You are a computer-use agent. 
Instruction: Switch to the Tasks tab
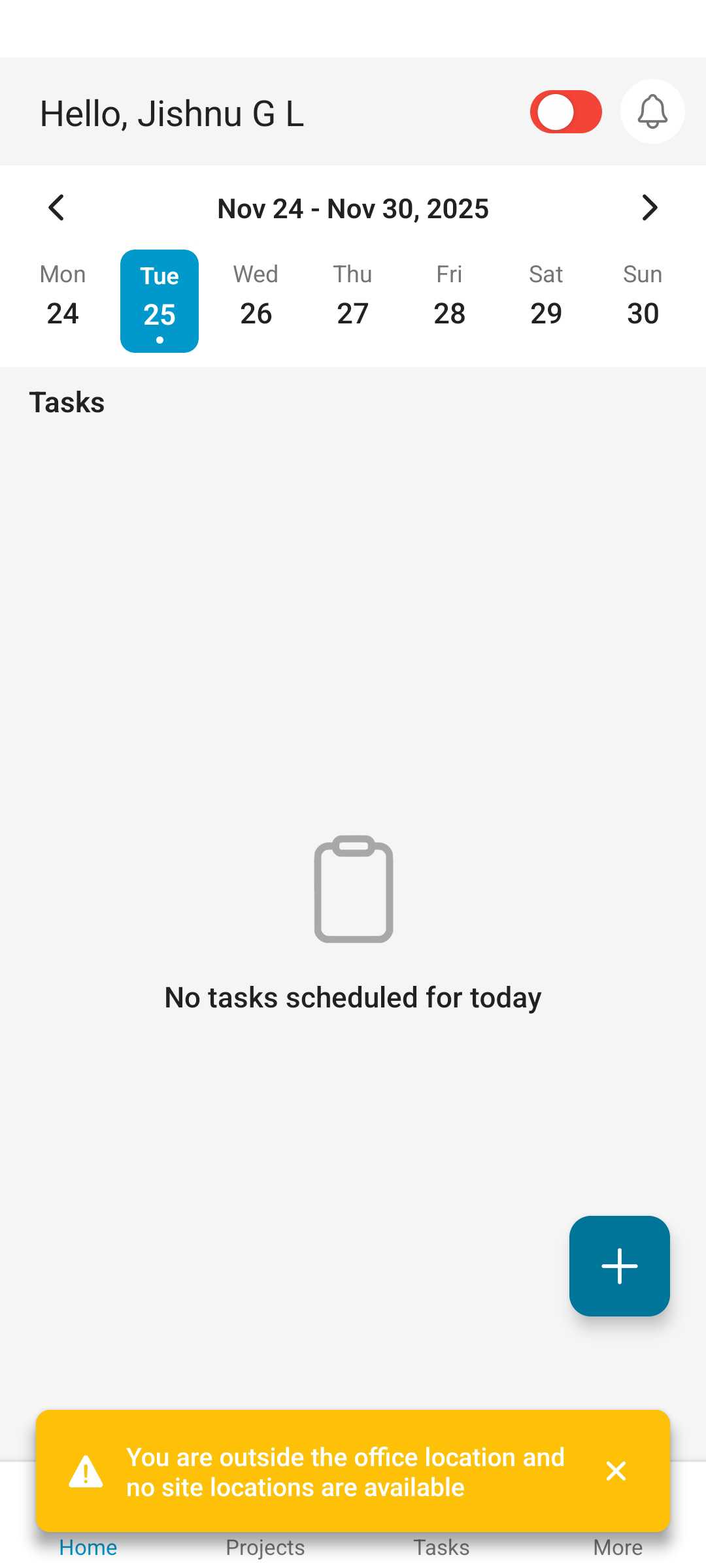pos(441,1547)
